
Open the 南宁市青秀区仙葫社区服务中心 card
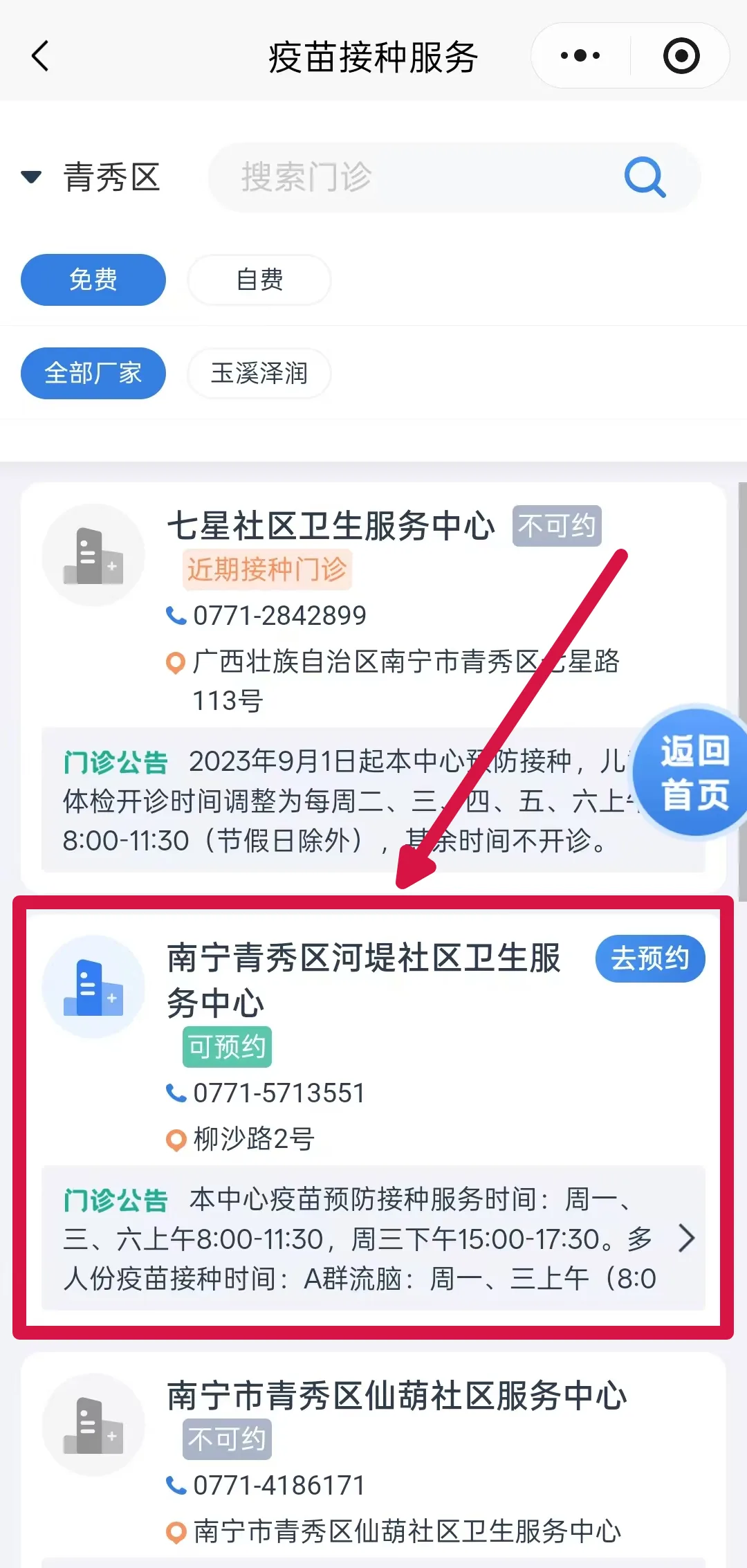tap(396, 1395)
